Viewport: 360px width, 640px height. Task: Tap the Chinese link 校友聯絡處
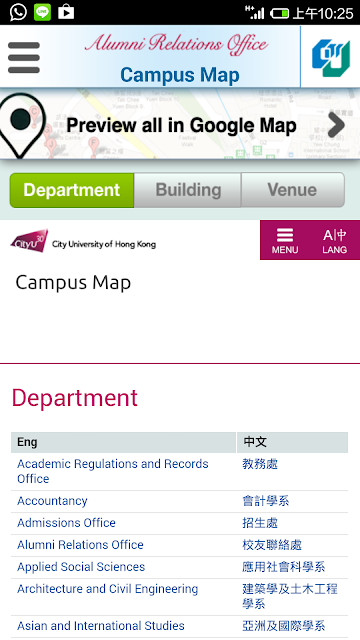pos(272,545)
